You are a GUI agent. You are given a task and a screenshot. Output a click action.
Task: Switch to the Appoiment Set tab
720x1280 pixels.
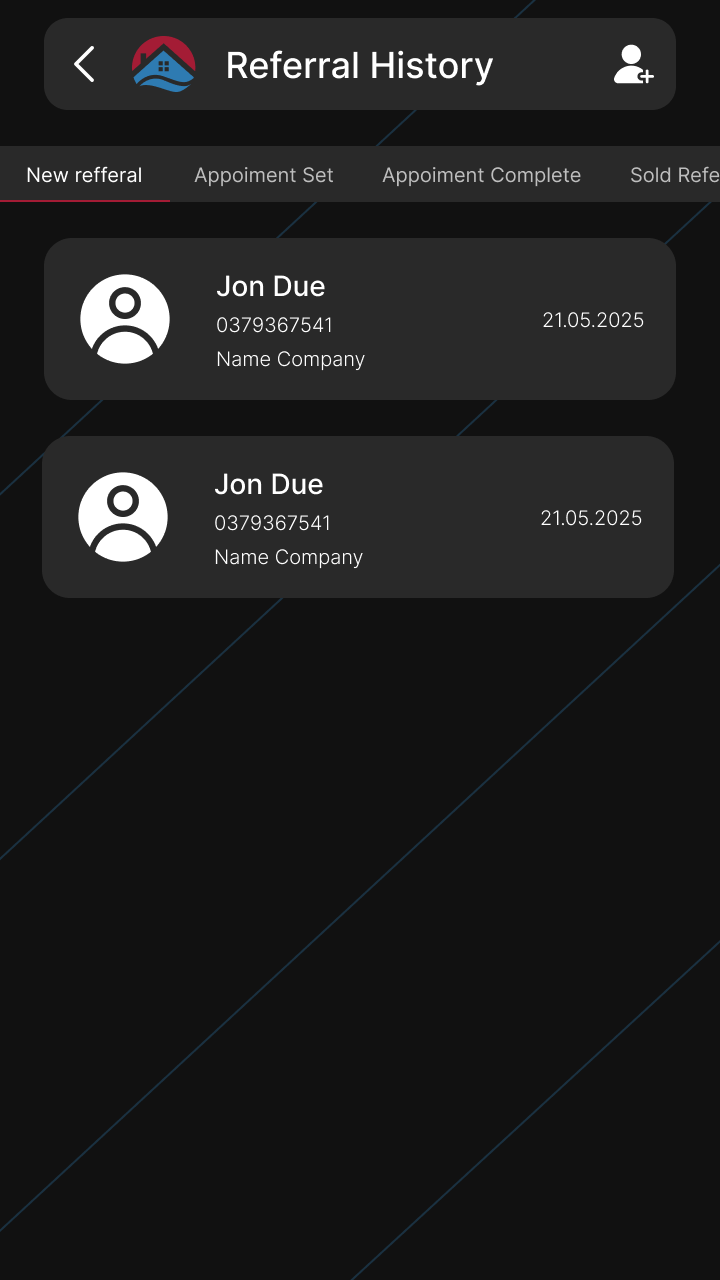click(264, 175)
